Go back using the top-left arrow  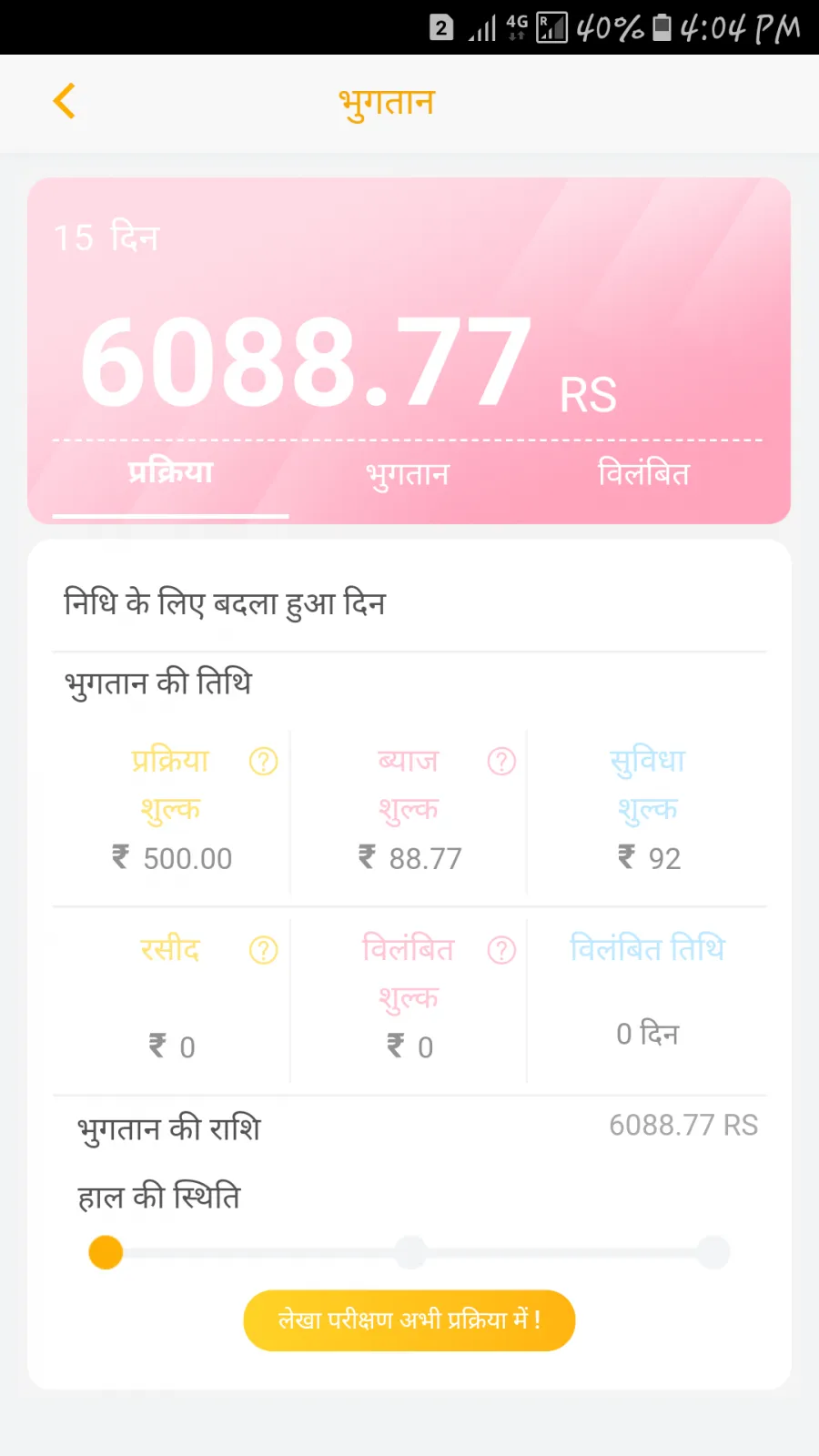tap(64, 101)
